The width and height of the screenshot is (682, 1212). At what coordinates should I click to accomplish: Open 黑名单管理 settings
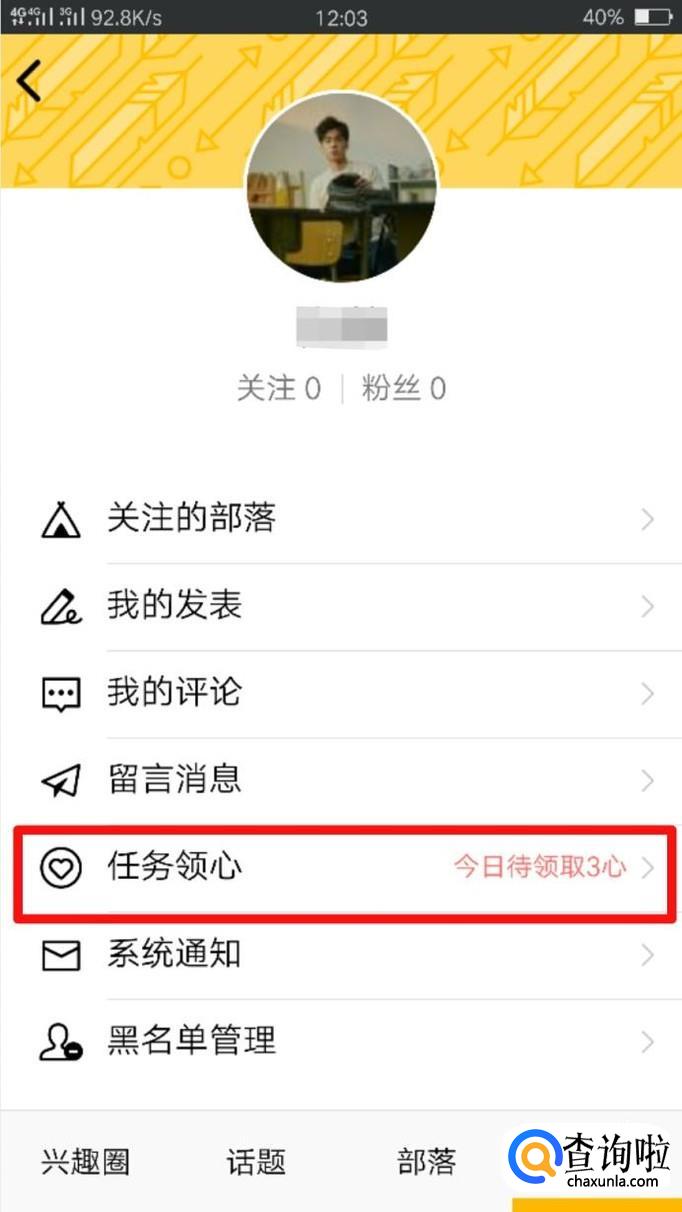341,1041
